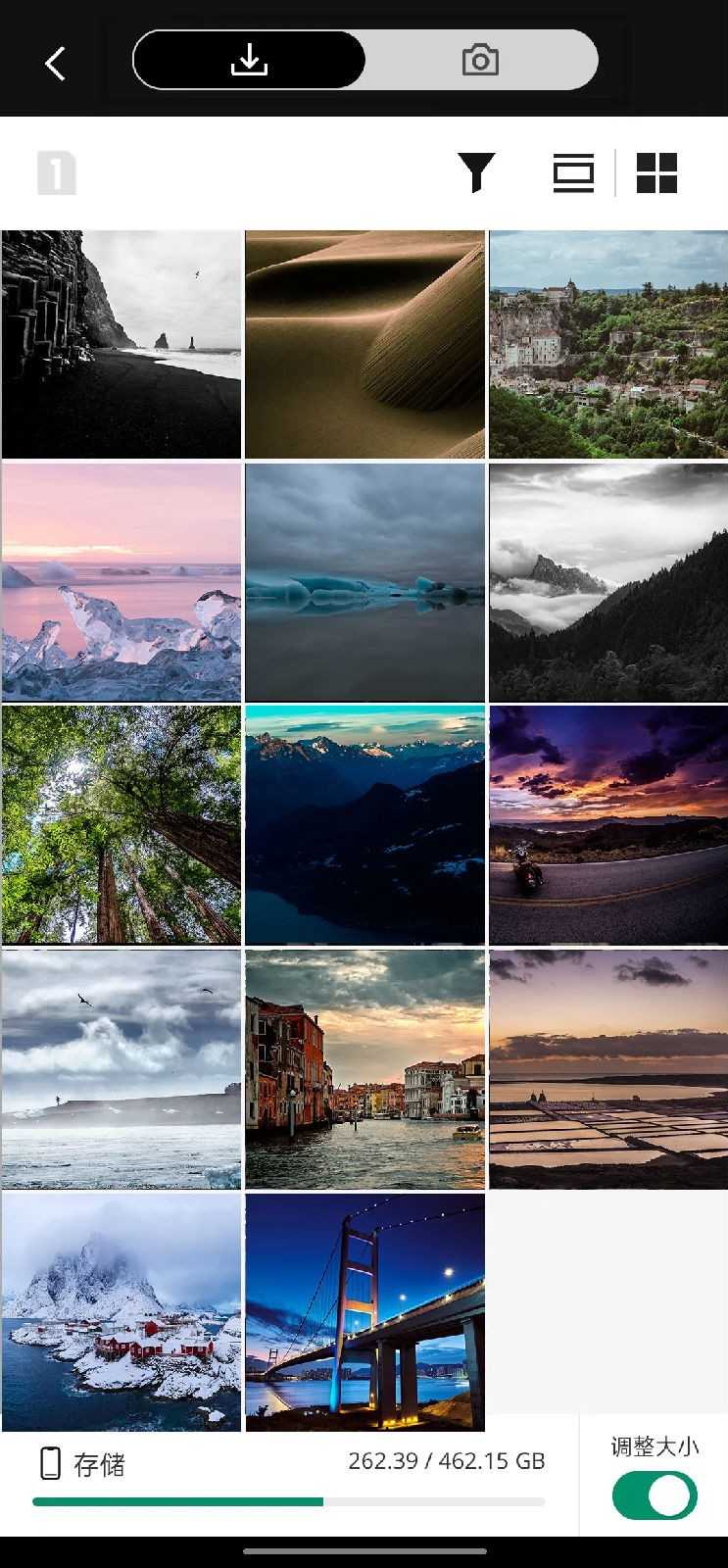Image resolution: width=728 pixels, height=1568 pixels.
Task: Switch to grid view layout
Action: [656, 173]
